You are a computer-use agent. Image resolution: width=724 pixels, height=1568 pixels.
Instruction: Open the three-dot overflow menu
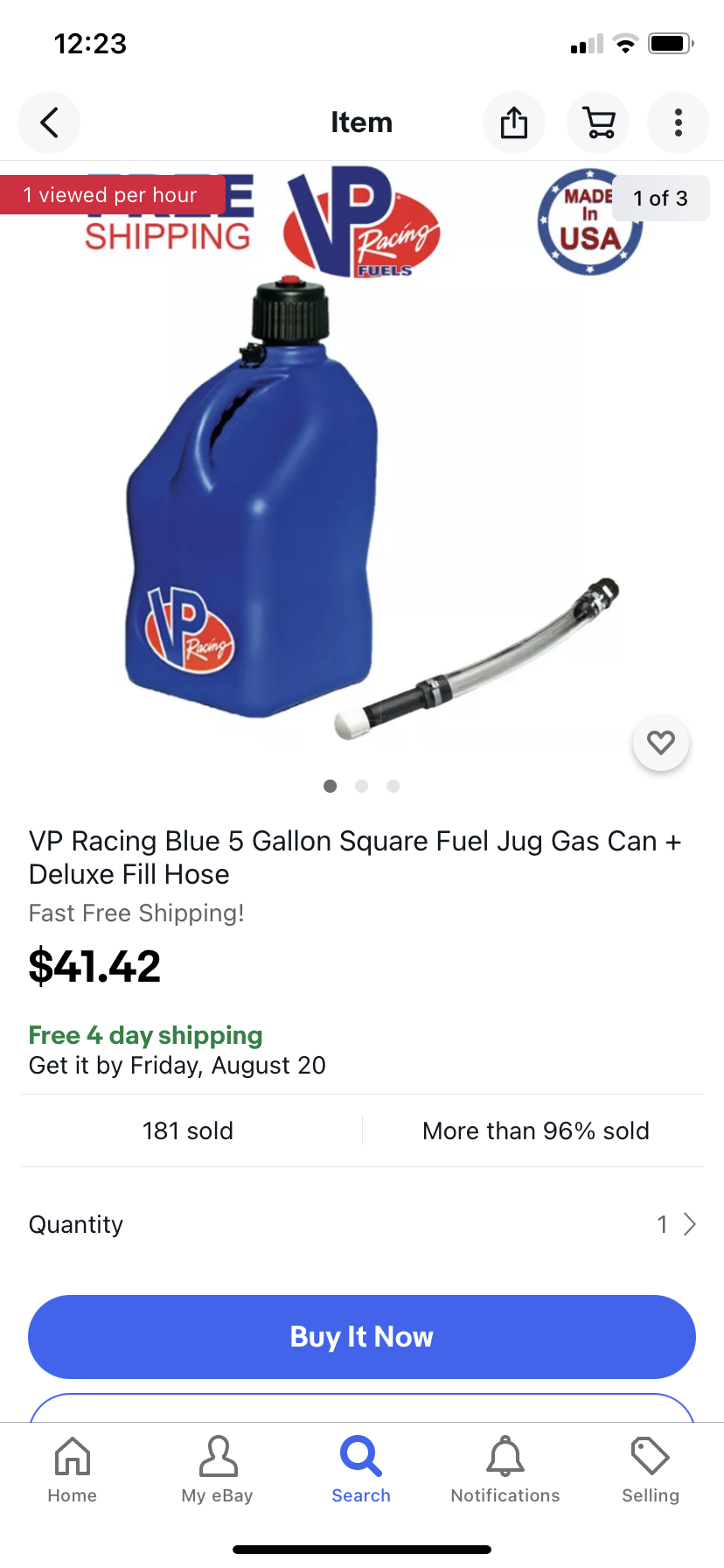click(x=679, y=122)
